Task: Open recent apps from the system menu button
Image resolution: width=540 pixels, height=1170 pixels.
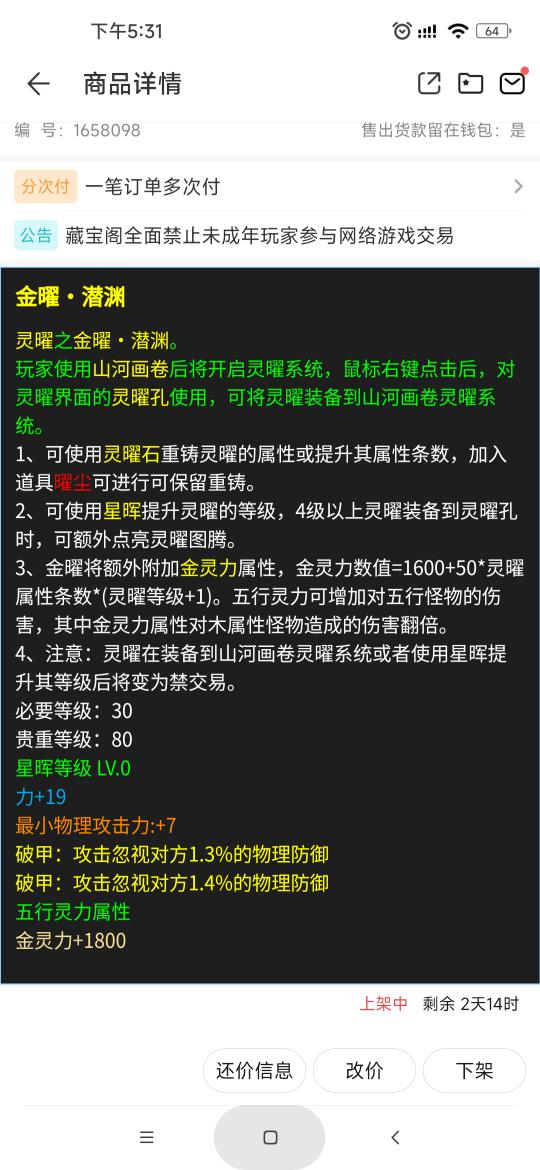Action: 147,1137
